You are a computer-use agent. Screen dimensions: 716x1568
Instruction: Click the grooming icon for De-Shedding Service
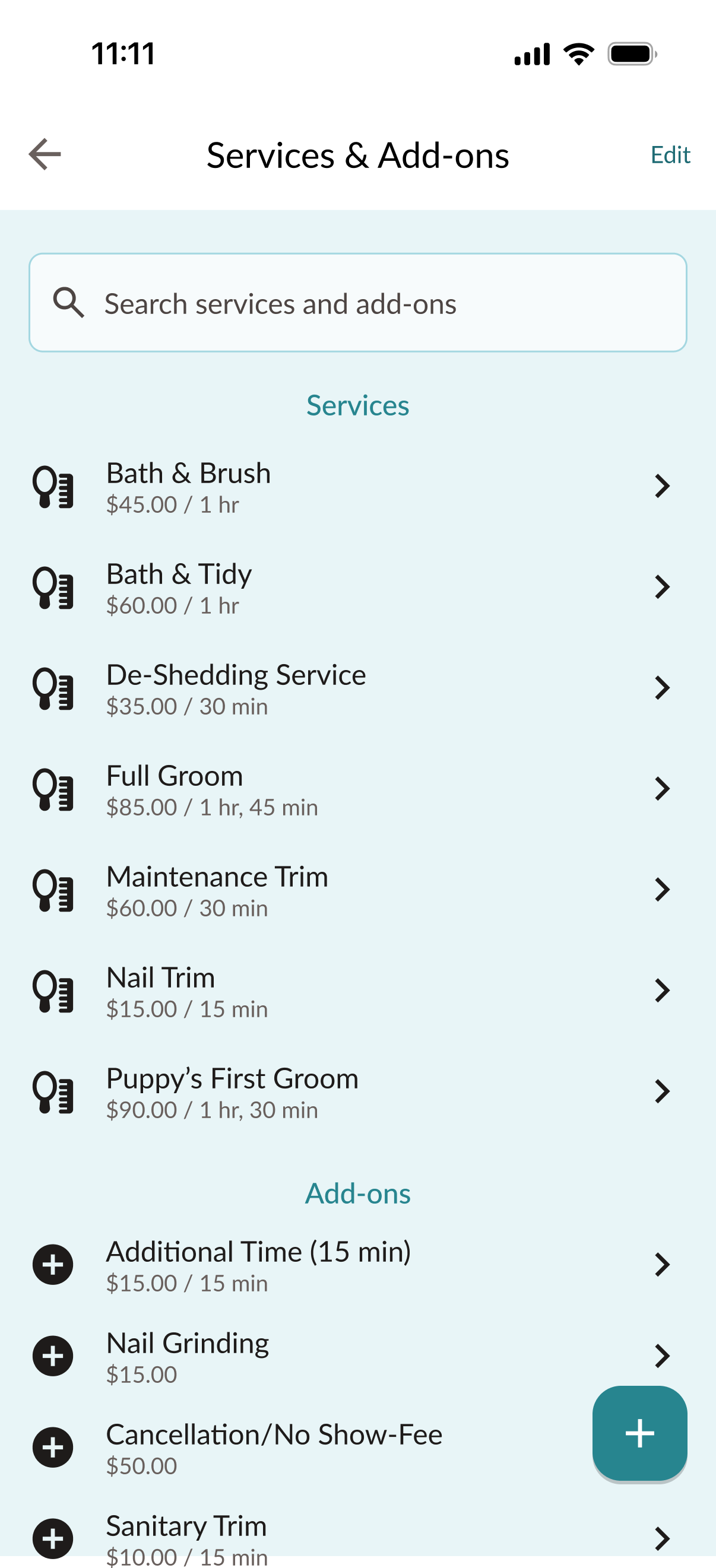click(52, 688)
